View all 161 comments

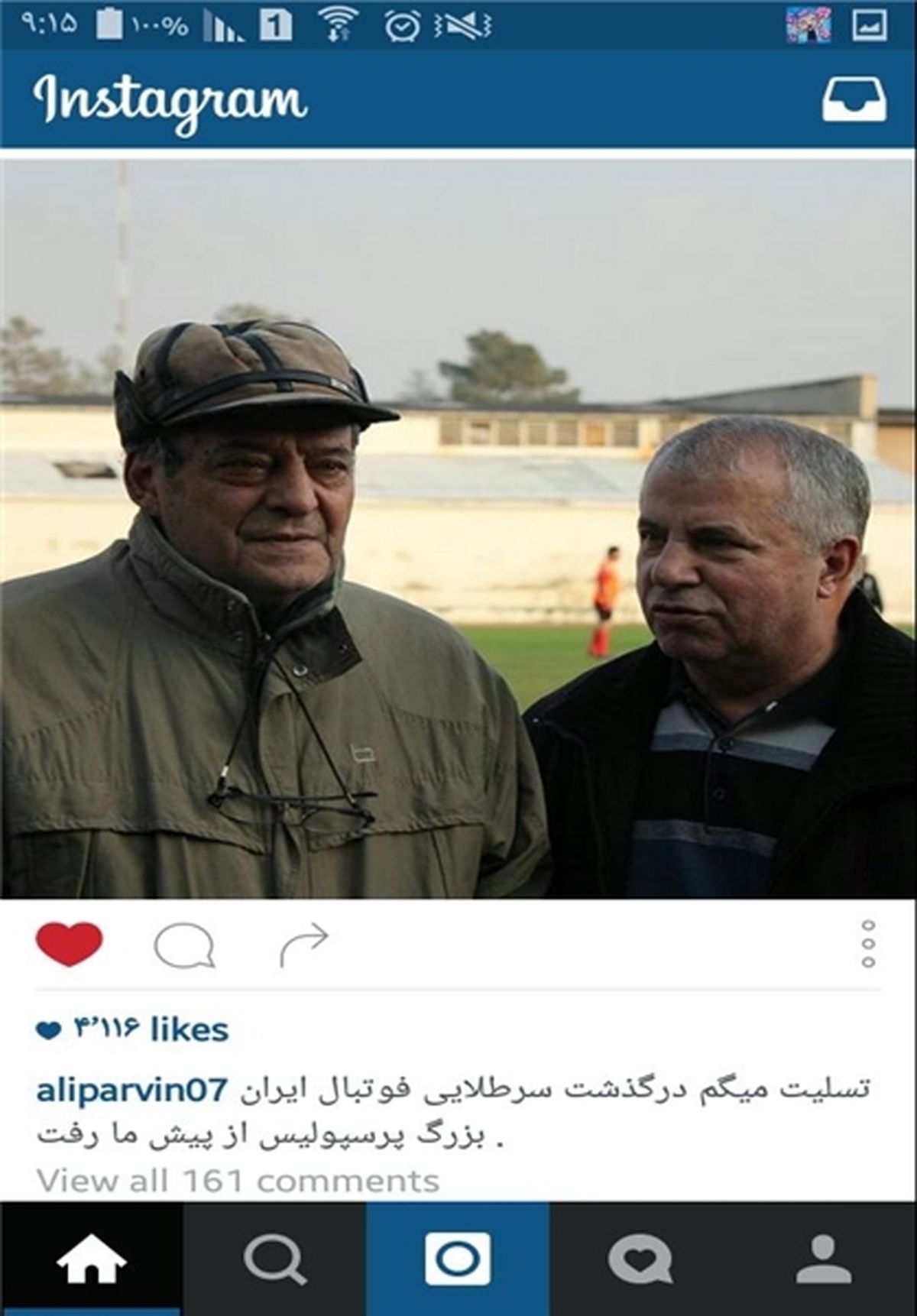[x=238, y=1181]
